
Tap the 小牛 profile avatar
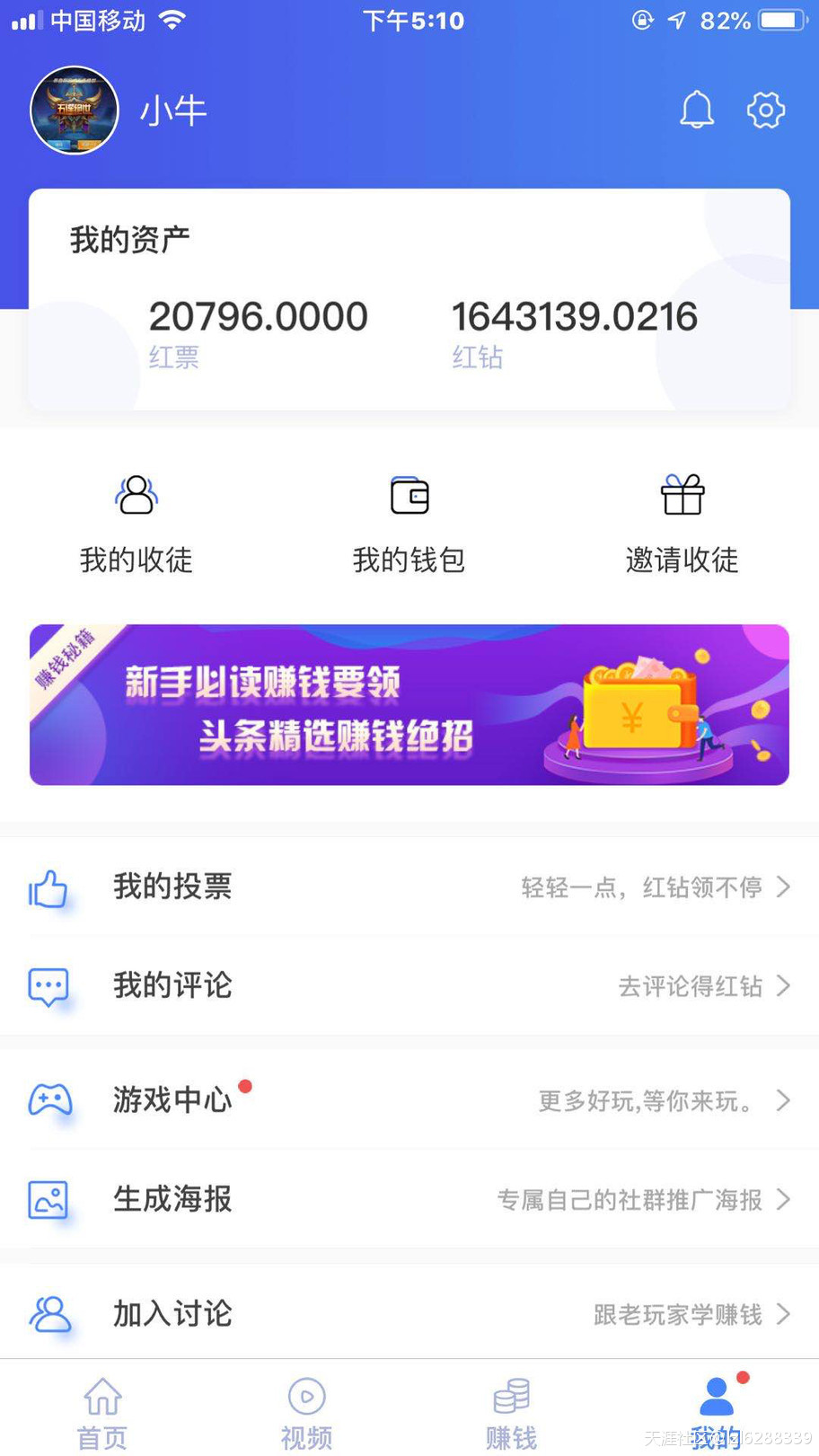(x=75, y=110)
